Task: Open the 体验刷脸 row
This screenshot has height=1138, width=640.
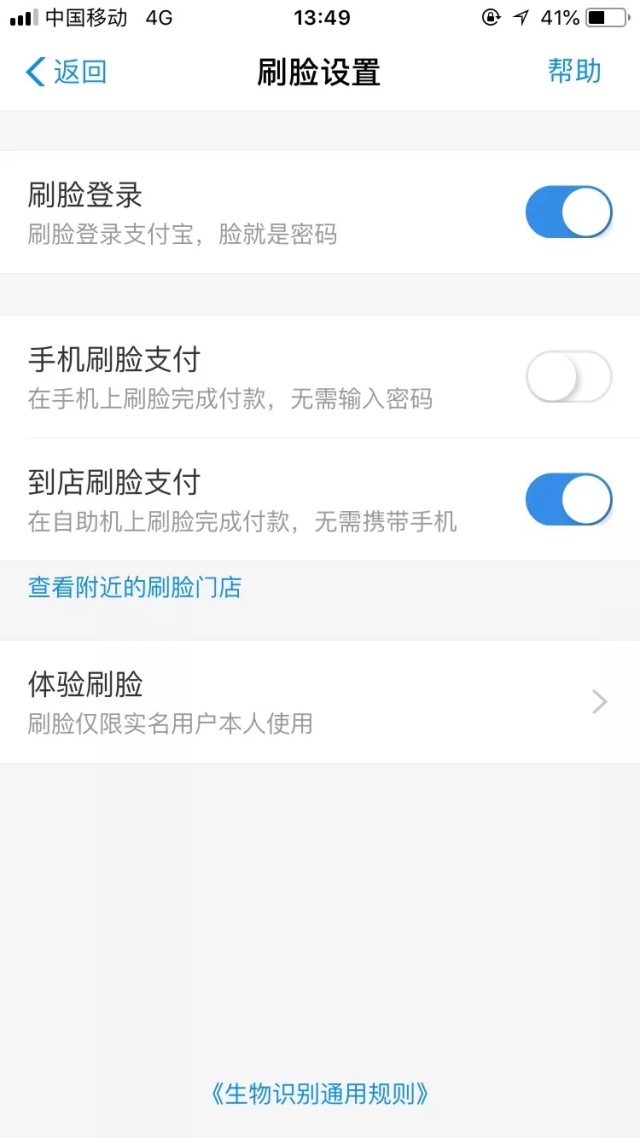Action: [x=320, y=702]
